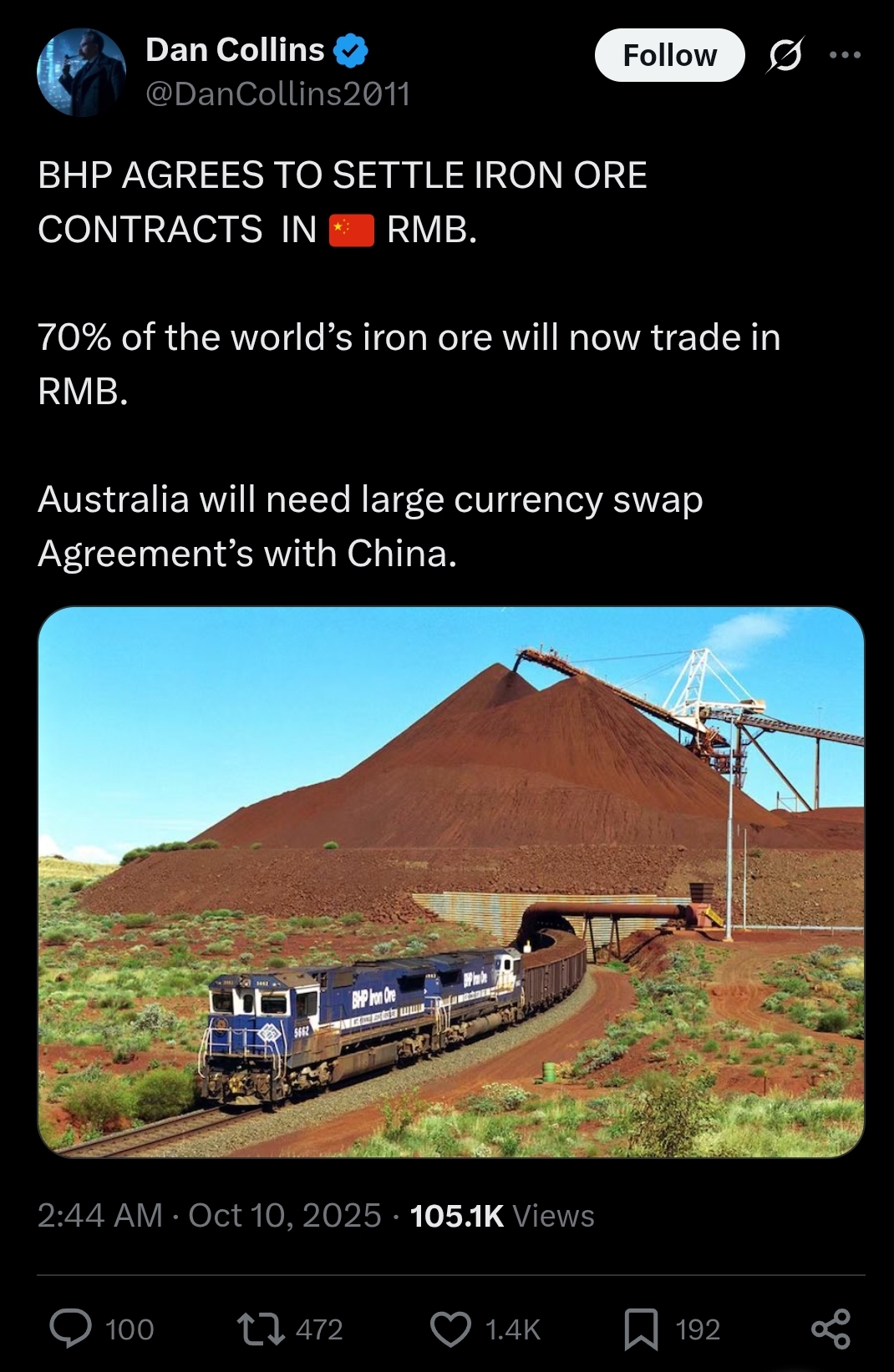Like this post

coord(450,1329)
